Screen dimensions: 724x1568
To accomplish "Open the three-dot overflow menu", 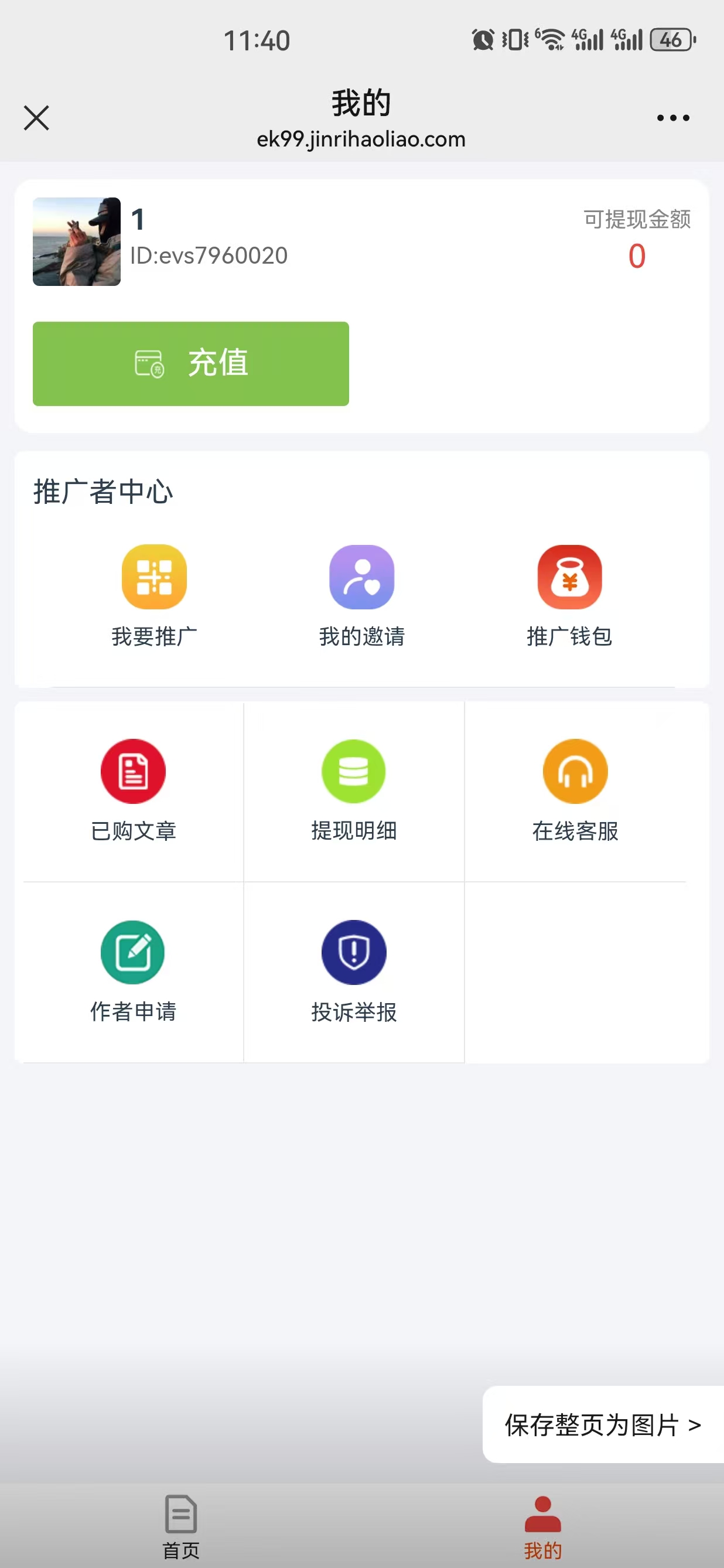I will (x=673, y=118).
